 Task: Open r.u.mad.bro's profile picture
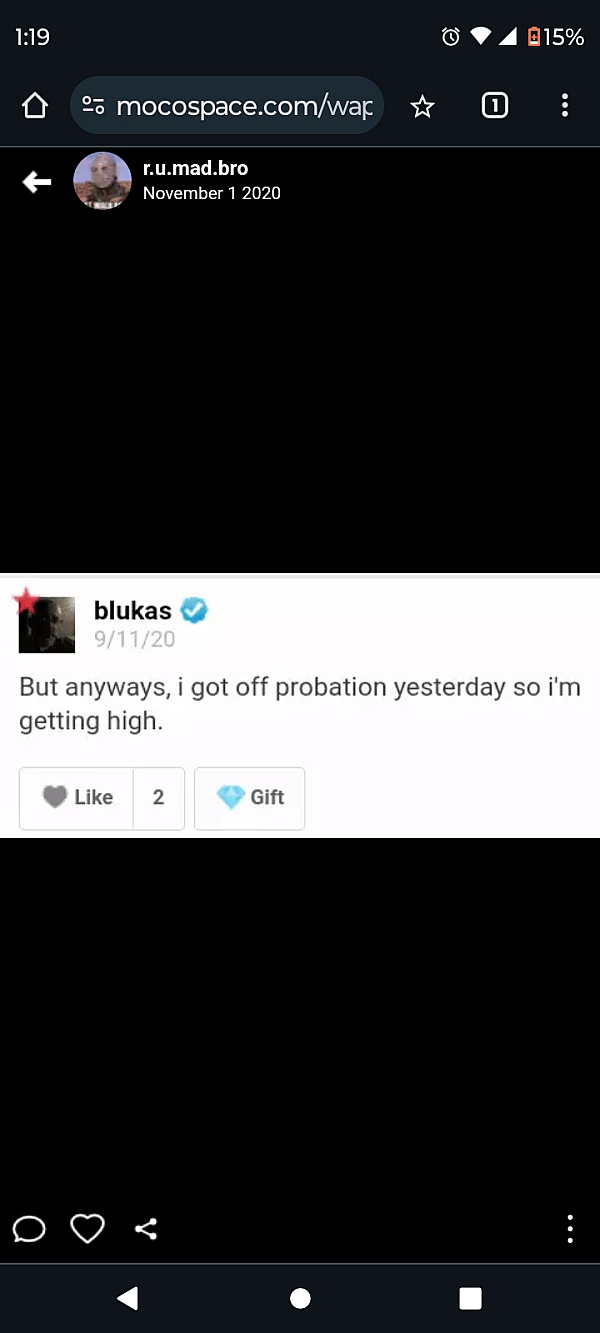(x=102, y=181)
